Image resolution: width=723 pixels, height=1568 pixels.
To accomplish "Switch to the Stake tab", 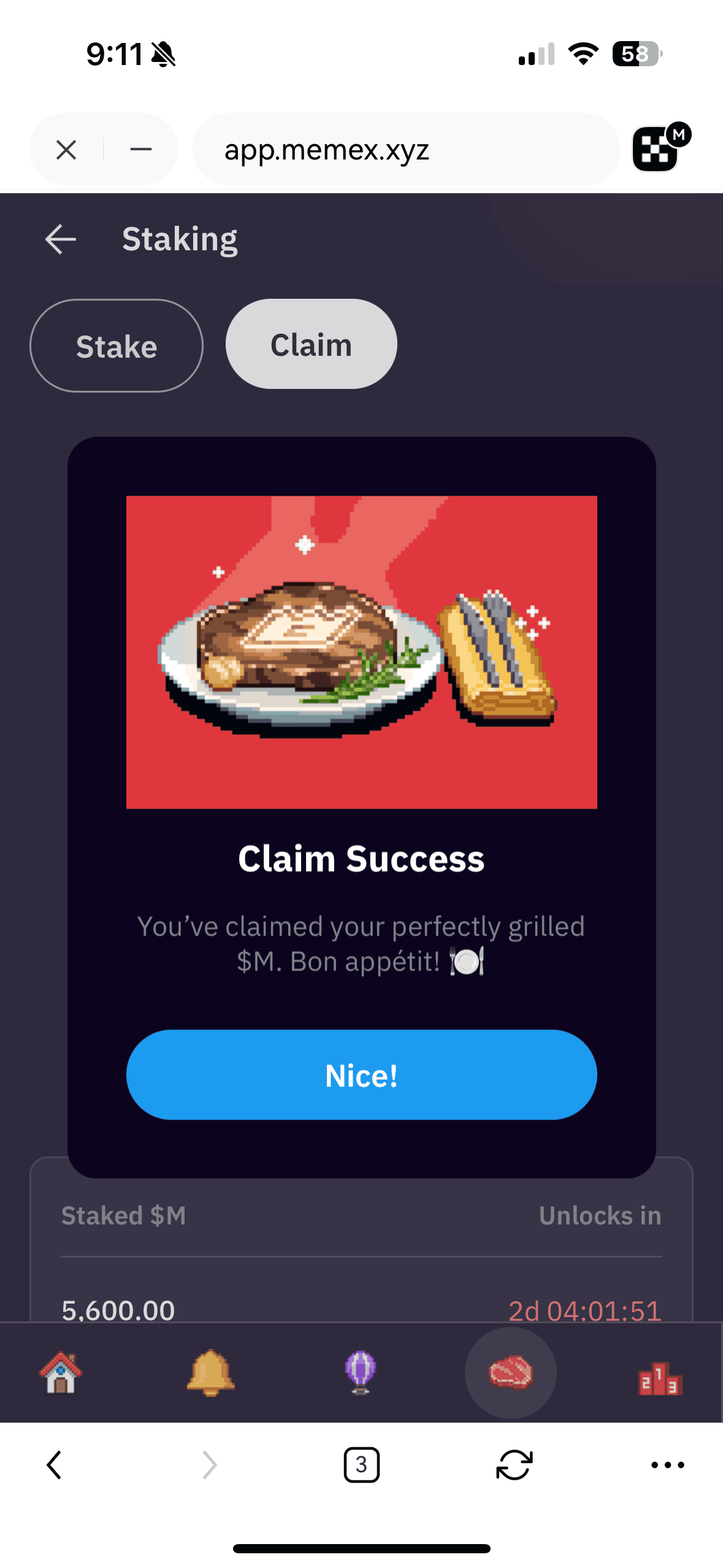I will [x=117, y=346].
